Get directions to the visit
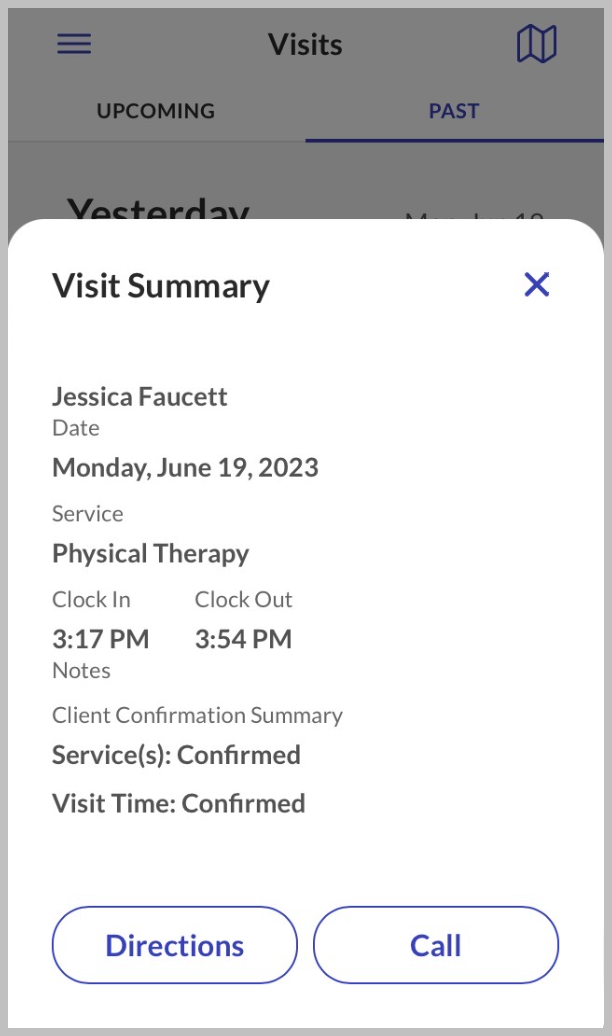 point(174,945)
